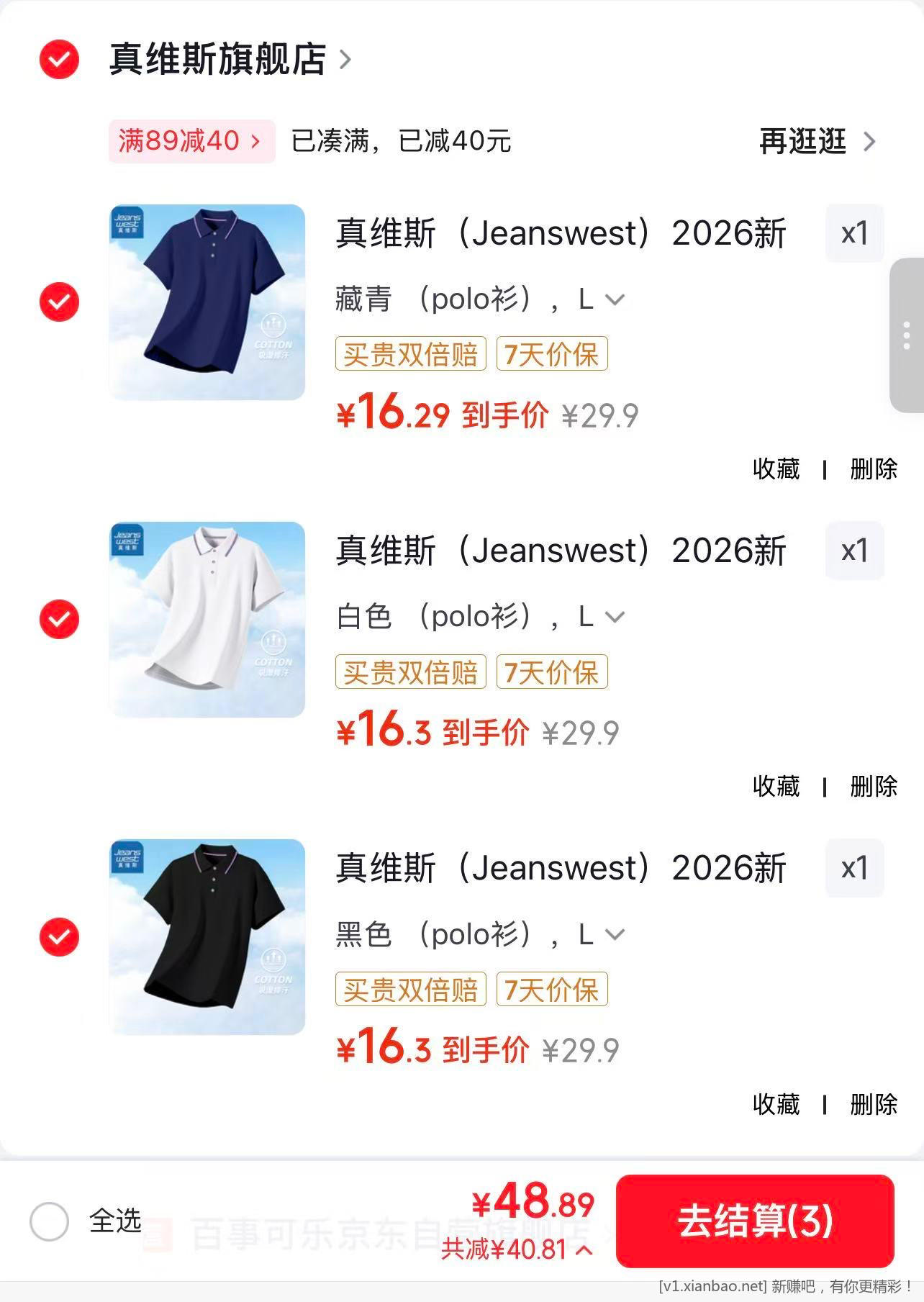Click 再逛逛 to browse more
This screenshot has width=924, height=1302.
coord(803,141)
